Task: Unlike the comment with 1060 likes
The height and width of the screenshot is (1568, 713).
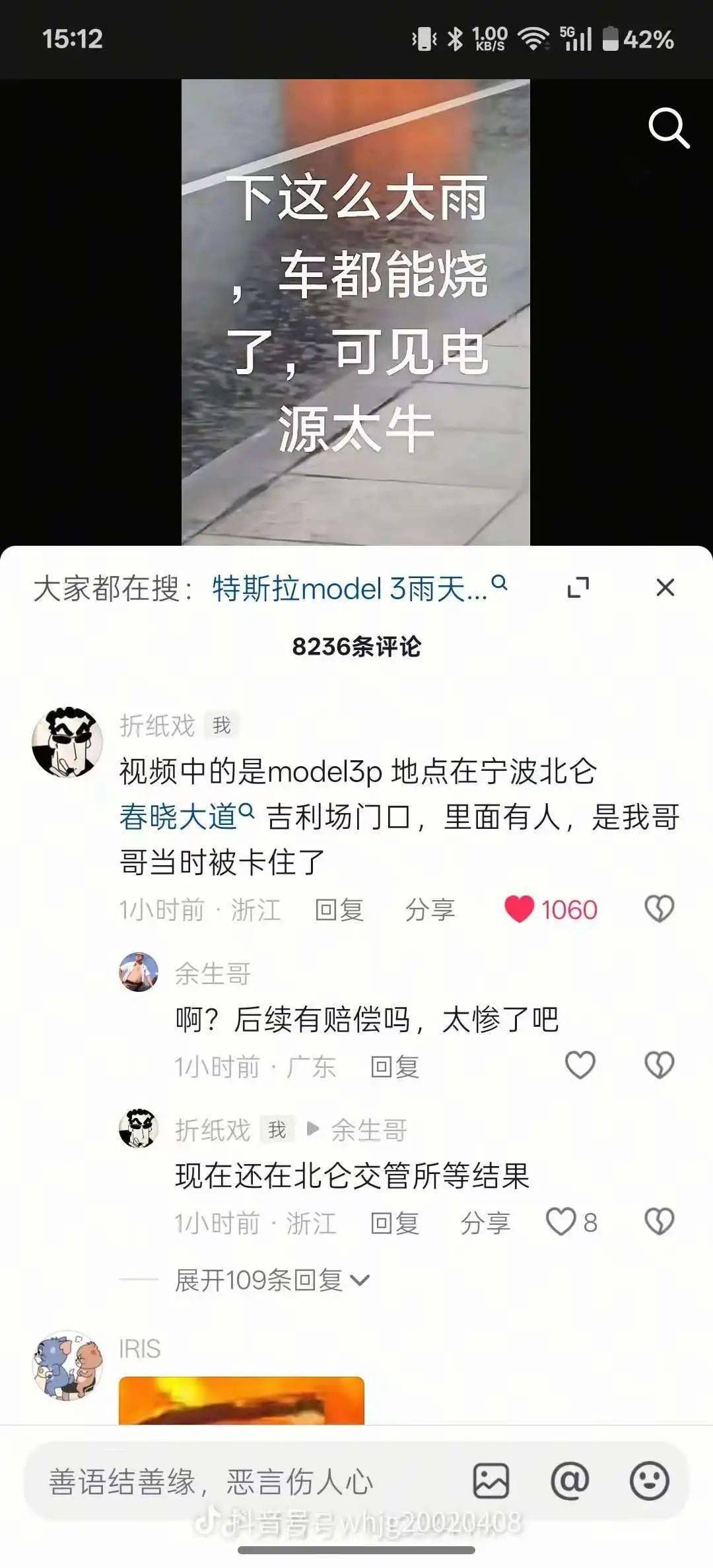Action: 519,909
